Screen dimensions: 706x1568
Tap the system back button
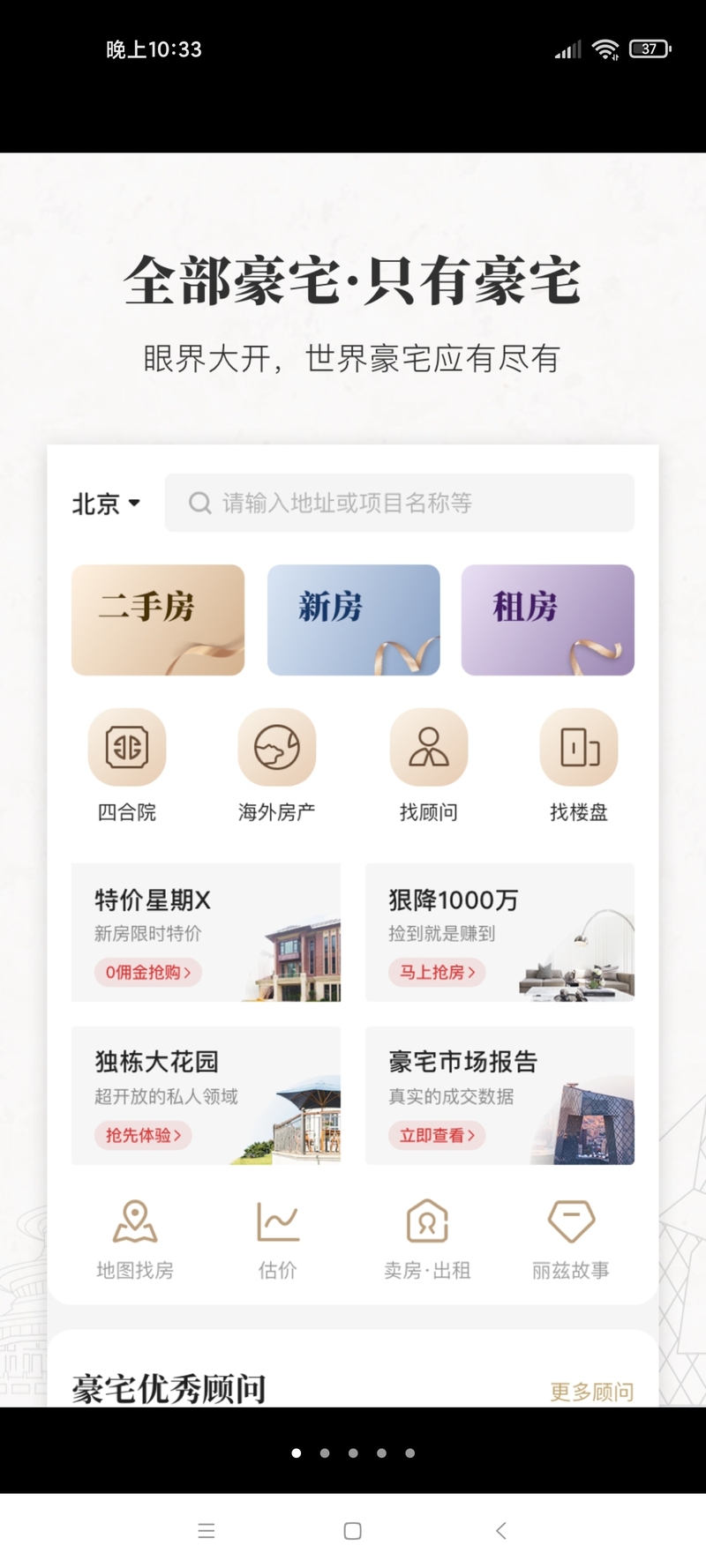[500, 1531]
